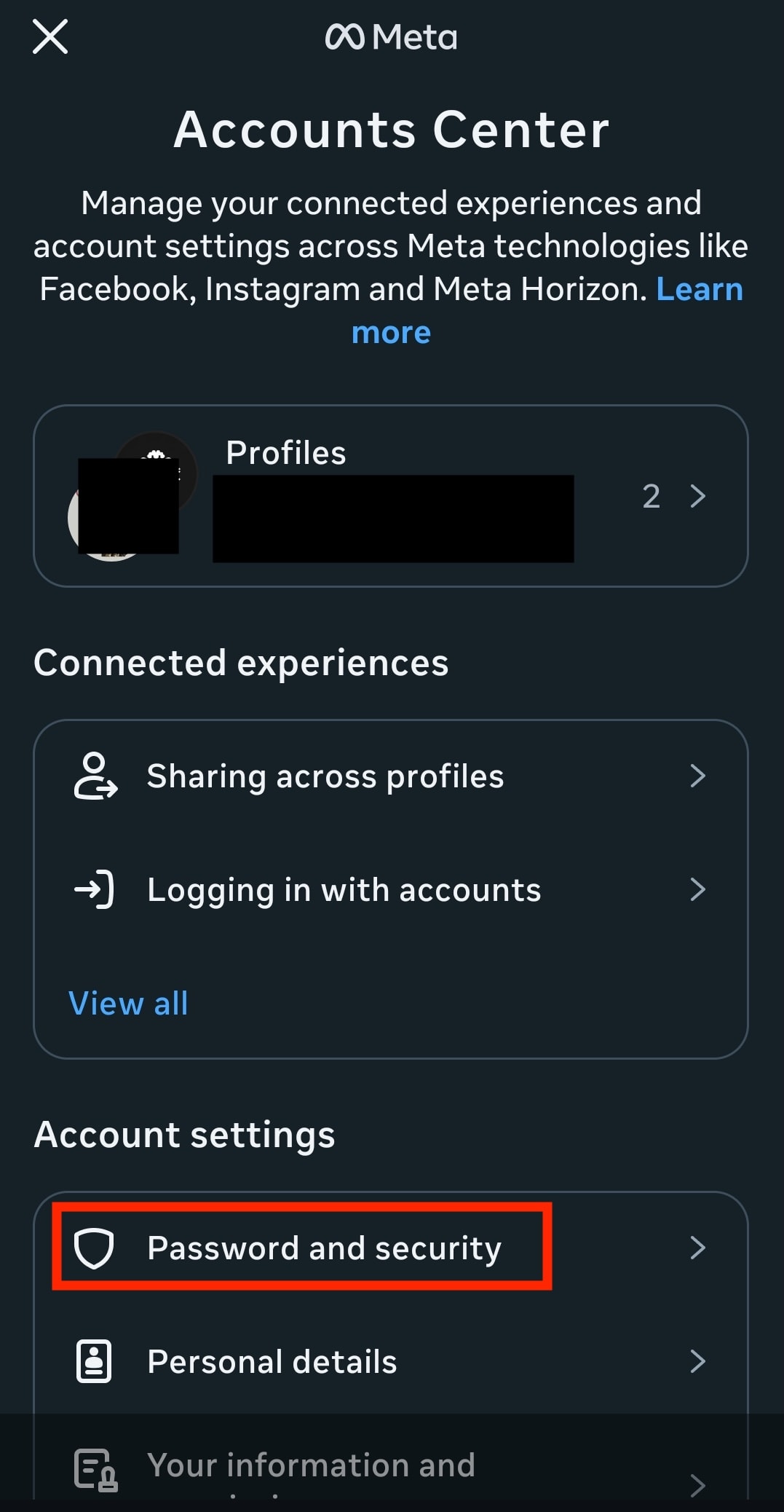Open Your information and permissions

point(312,1465)
